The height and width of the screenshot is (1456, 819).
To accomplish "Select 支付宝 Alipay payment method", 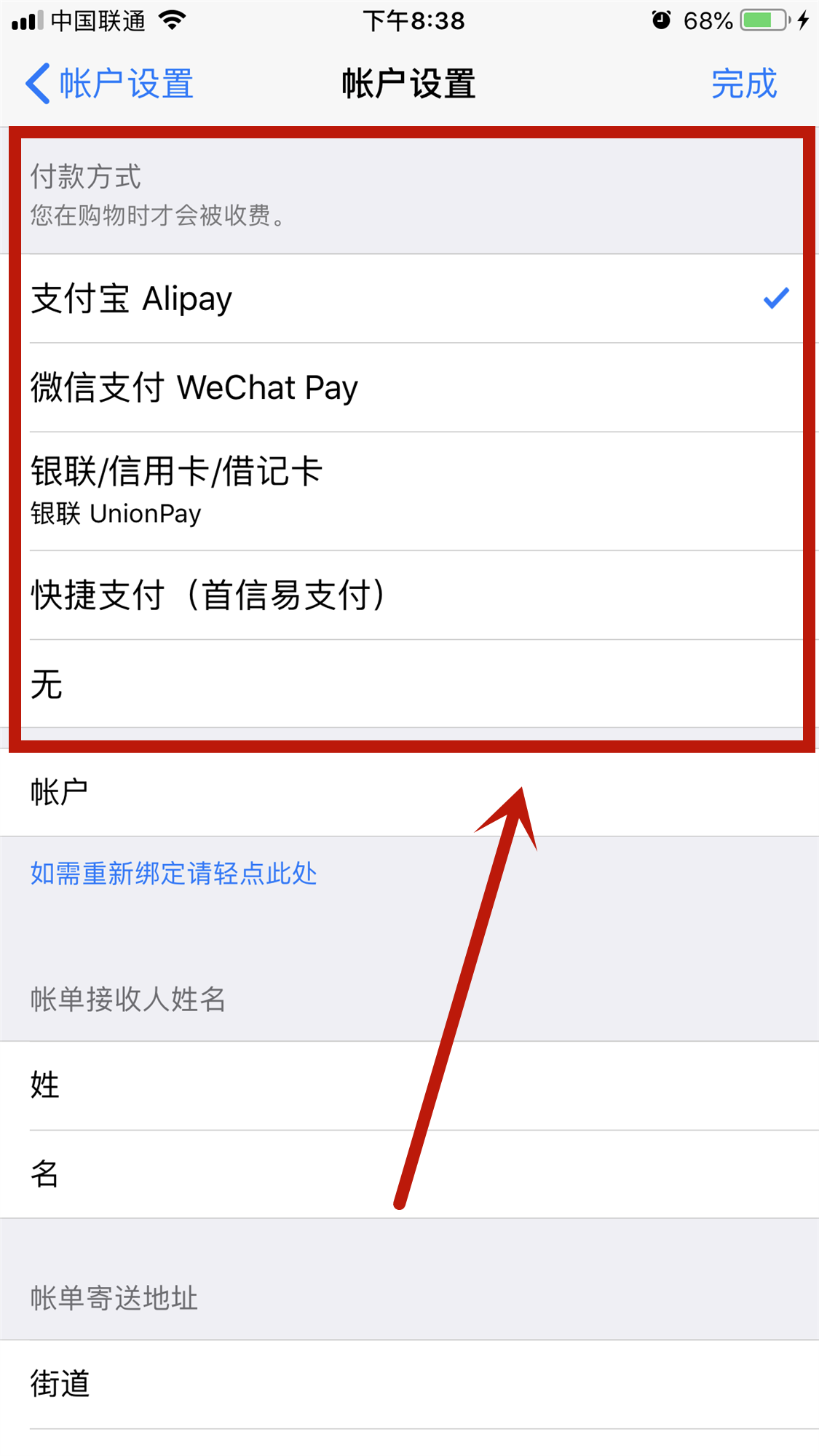I will (x=408, y=298).
